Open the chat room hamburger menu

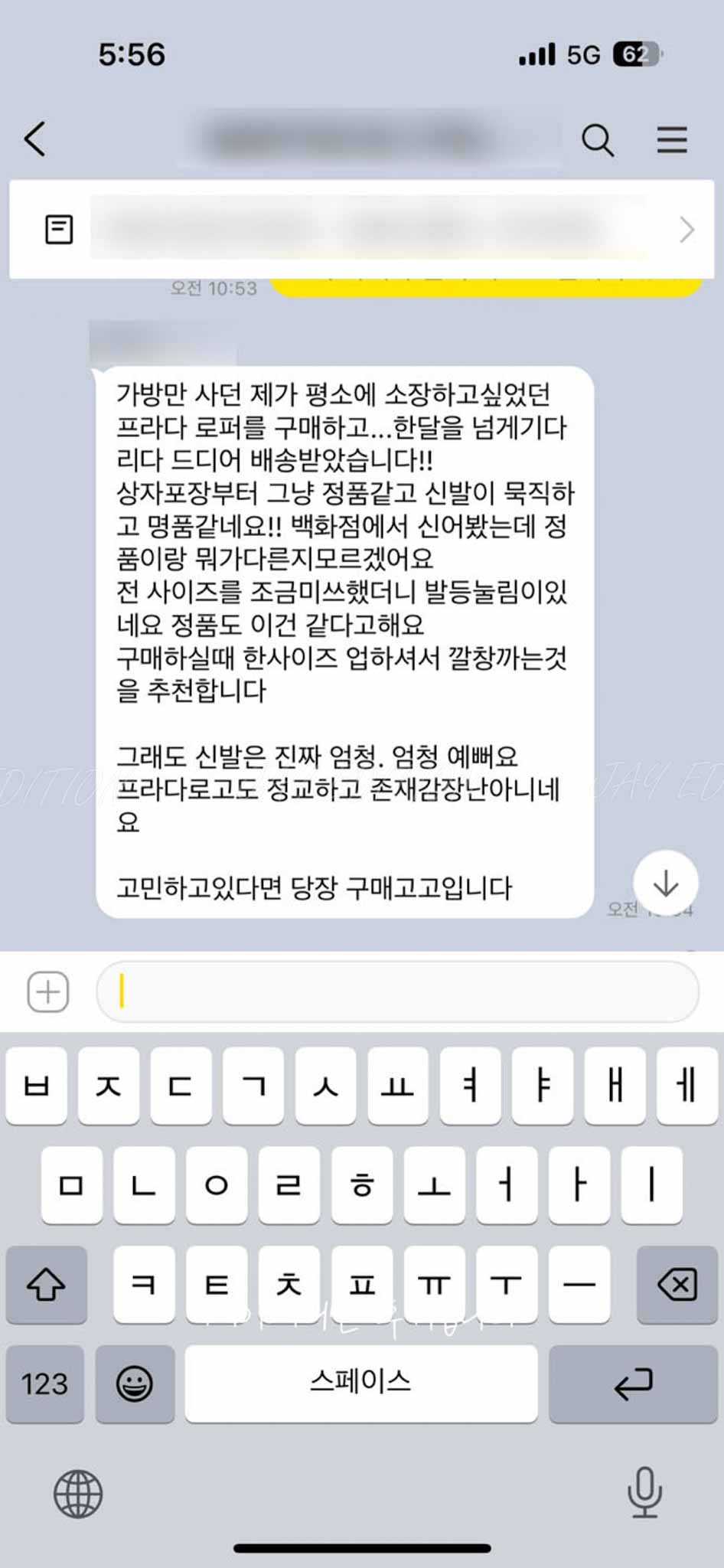[671, 140]
